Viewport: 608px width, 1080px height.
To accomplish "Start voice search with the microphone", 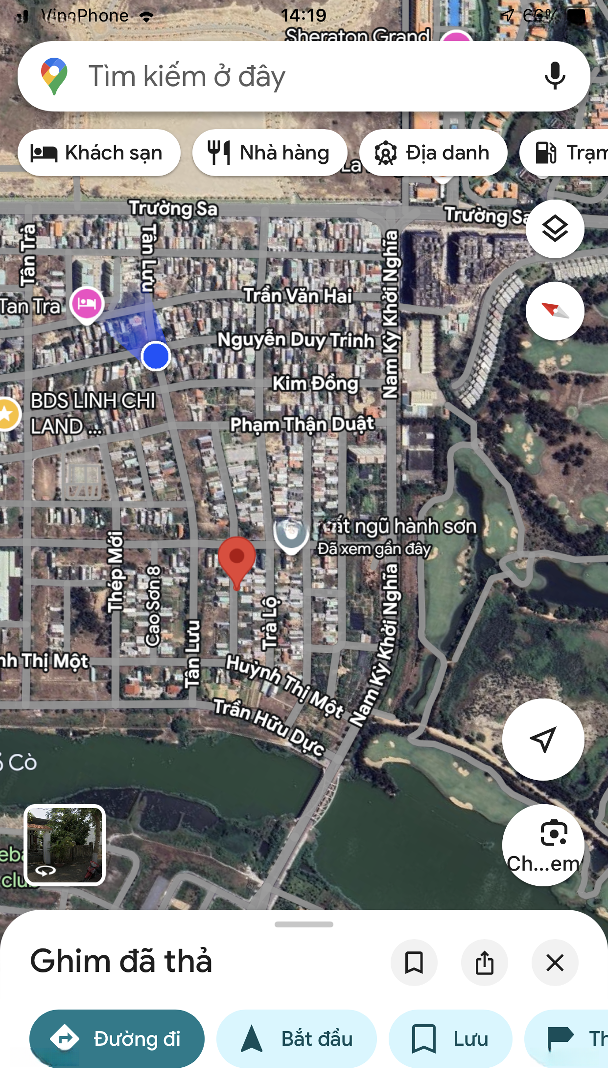I will (x=555, y=76).
